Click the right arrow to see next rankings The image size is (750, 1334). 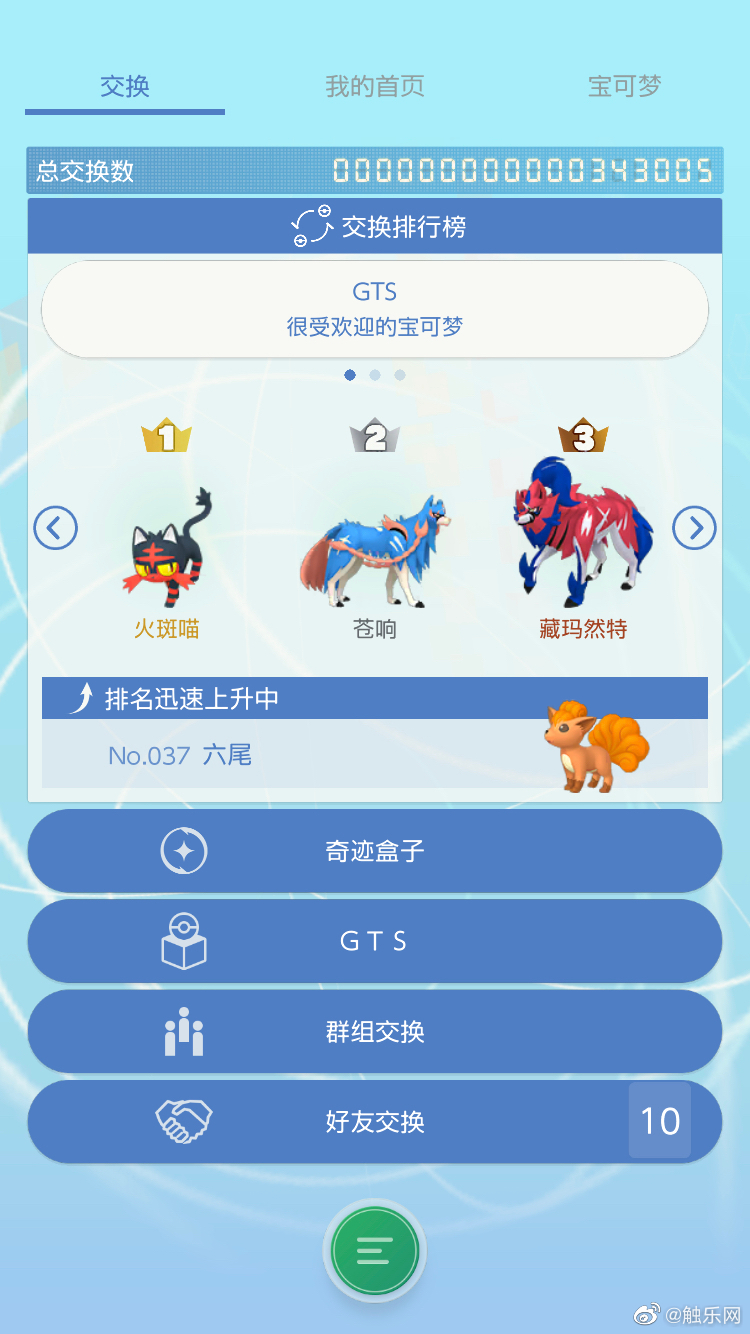(694, 528)
